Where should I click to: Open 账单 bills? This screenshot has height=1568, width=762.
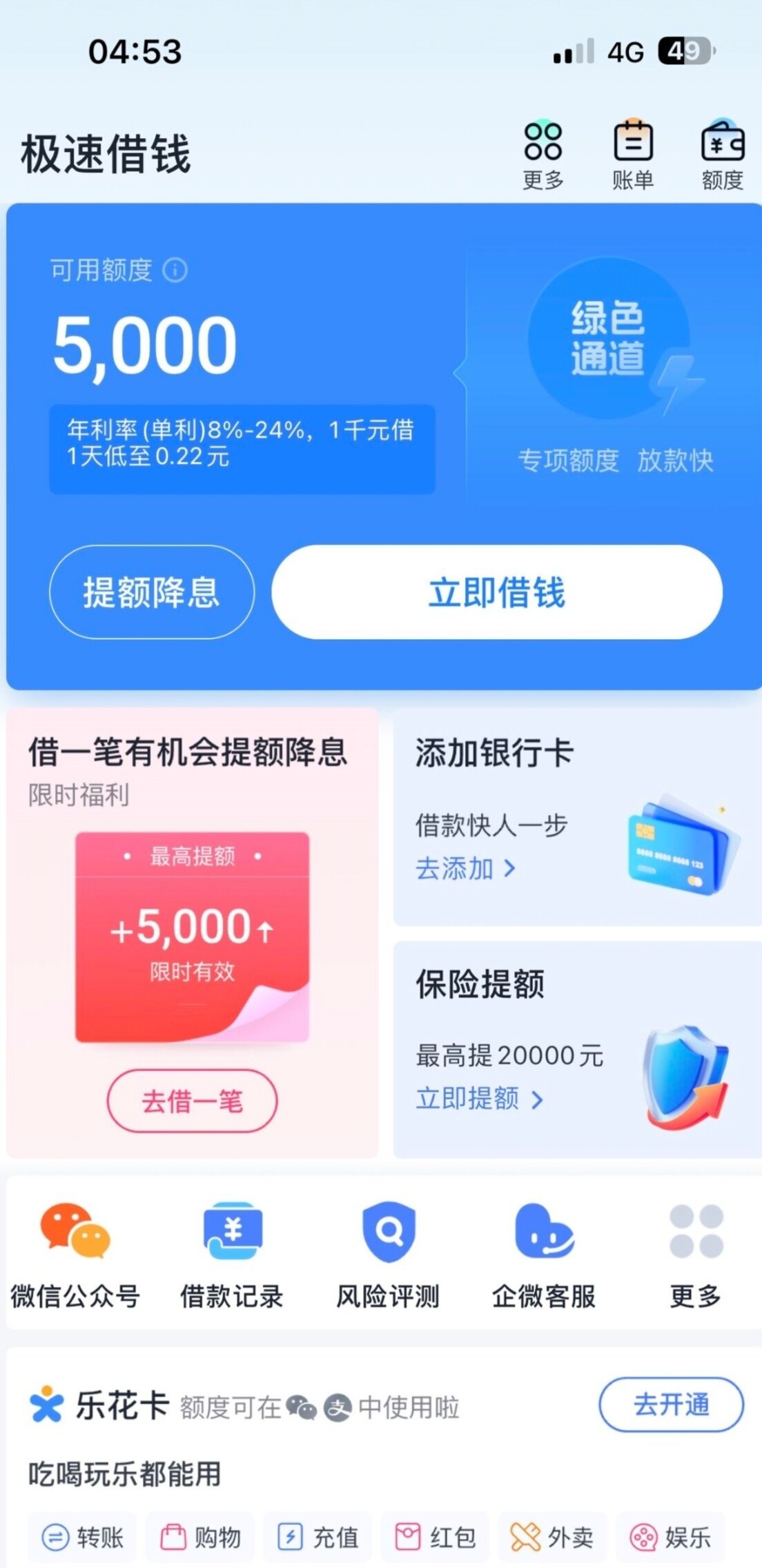point(632,155)
